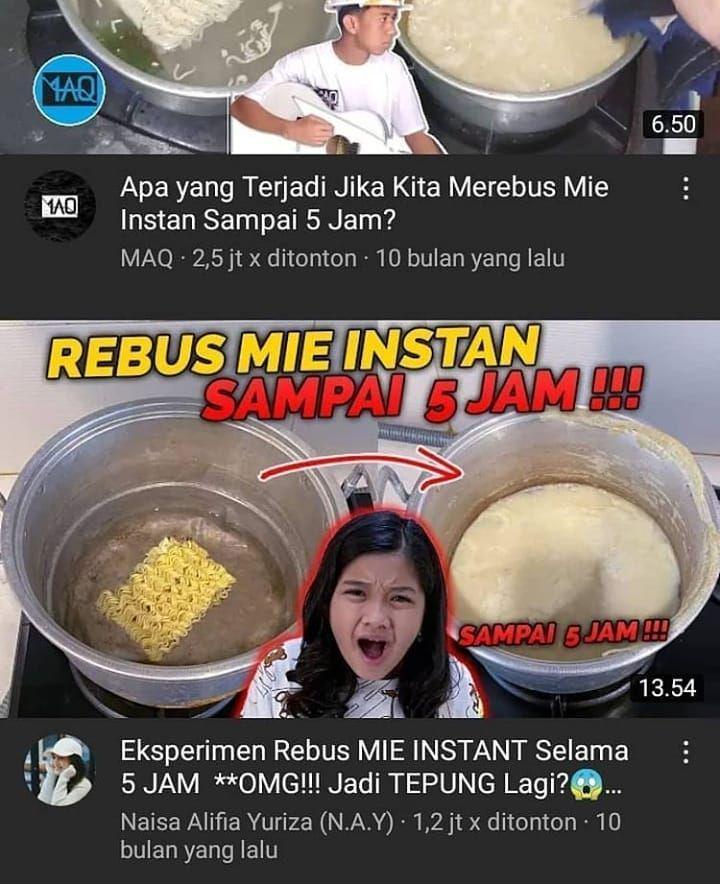This screenshot has height=884, width=720.
Task: Open the MAQ video thumbnail about boiling noodles
Action: (360, 75)
